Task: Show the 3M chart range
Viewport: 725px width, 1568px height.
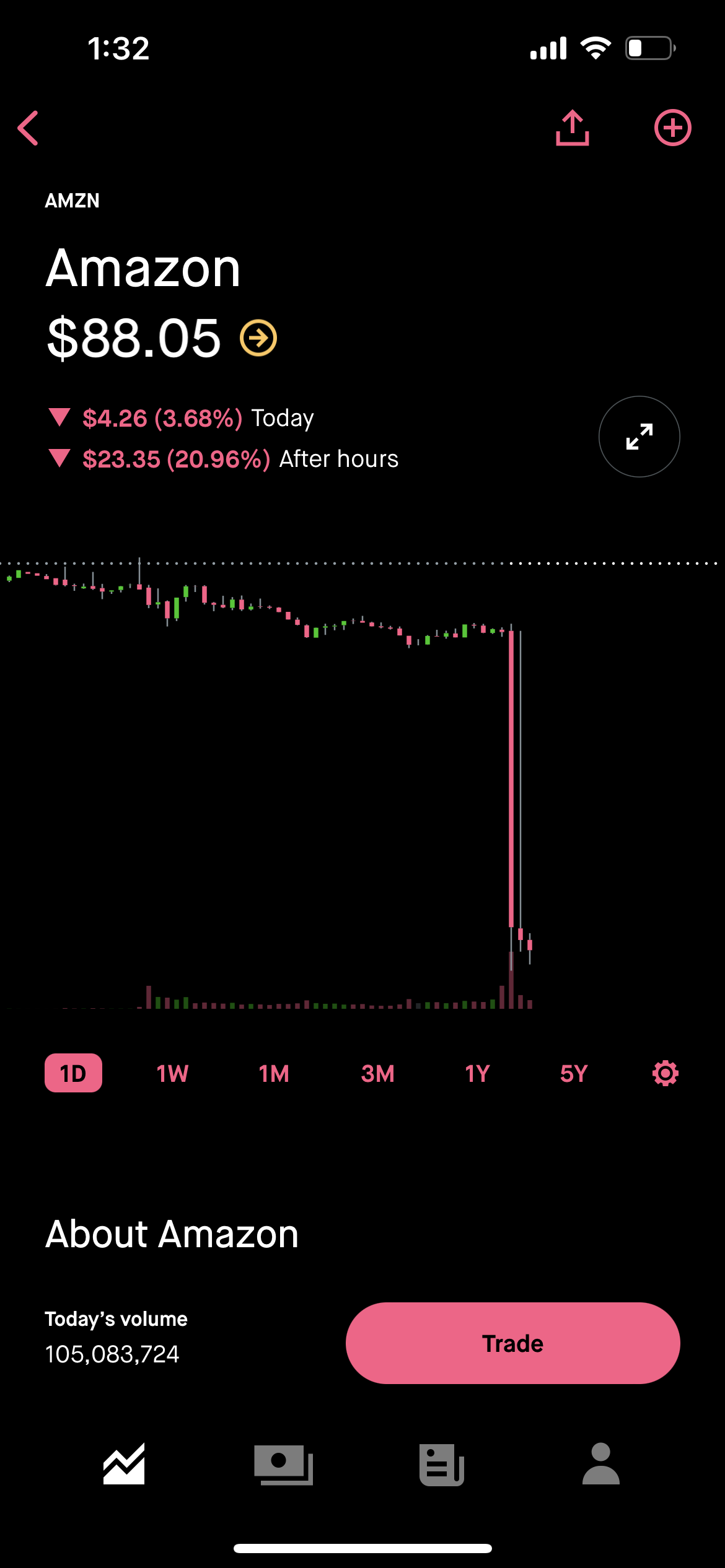Action: (x=377, y=1073)
